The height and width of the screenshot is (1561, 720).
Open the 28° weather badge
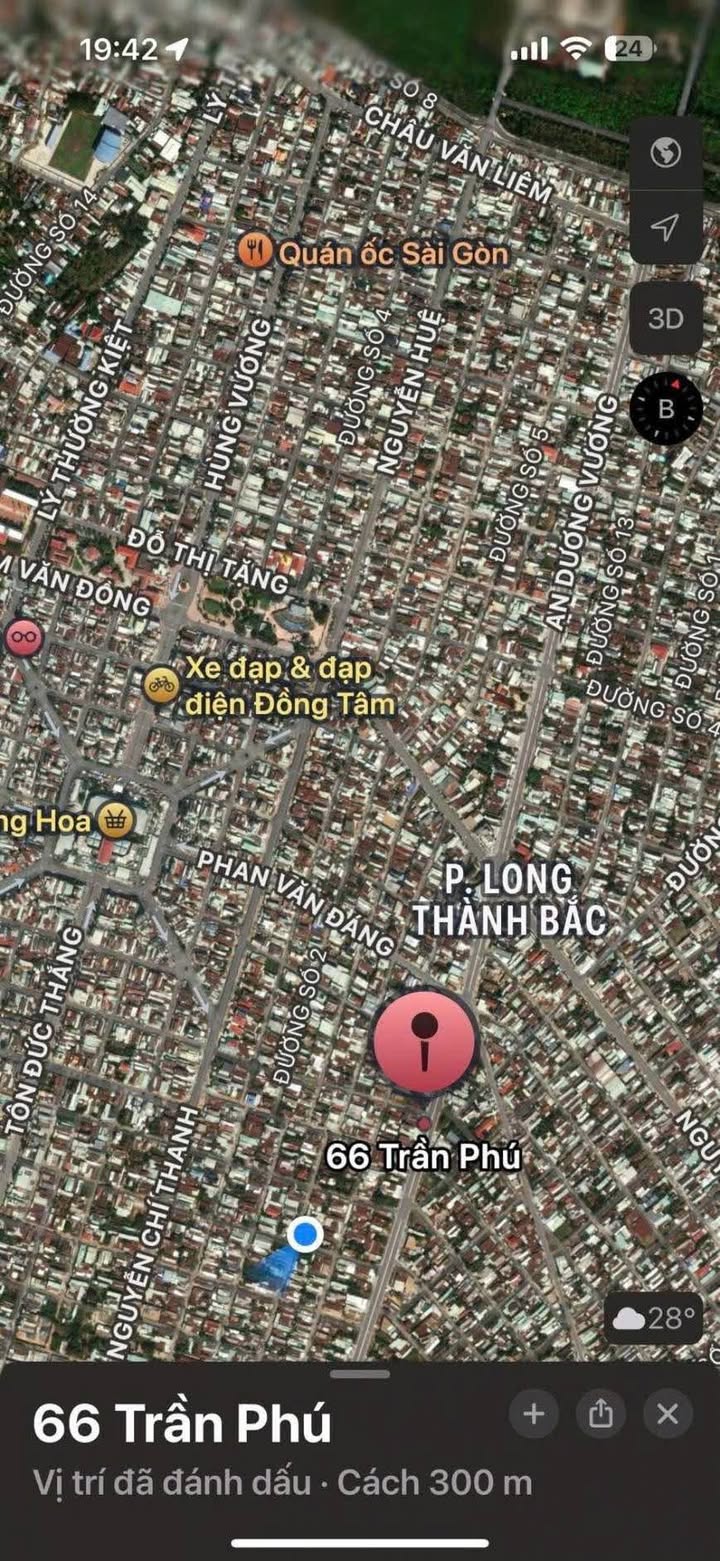point(655,1319)
